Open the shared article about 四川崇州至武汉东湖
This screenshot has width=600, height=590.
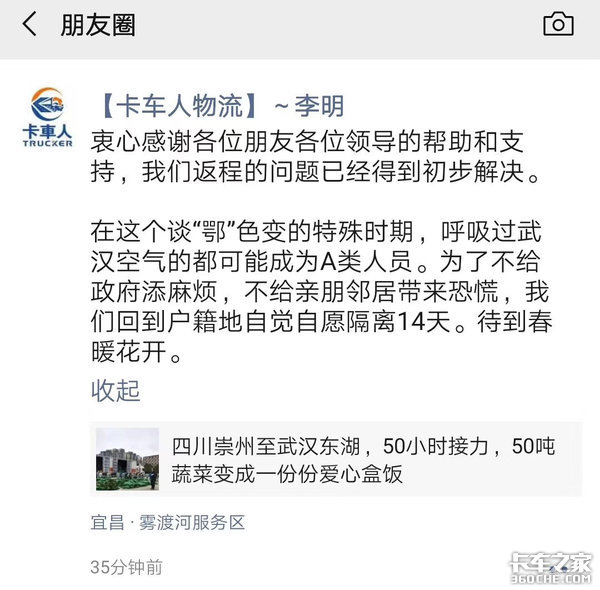[x=336, y=459]
